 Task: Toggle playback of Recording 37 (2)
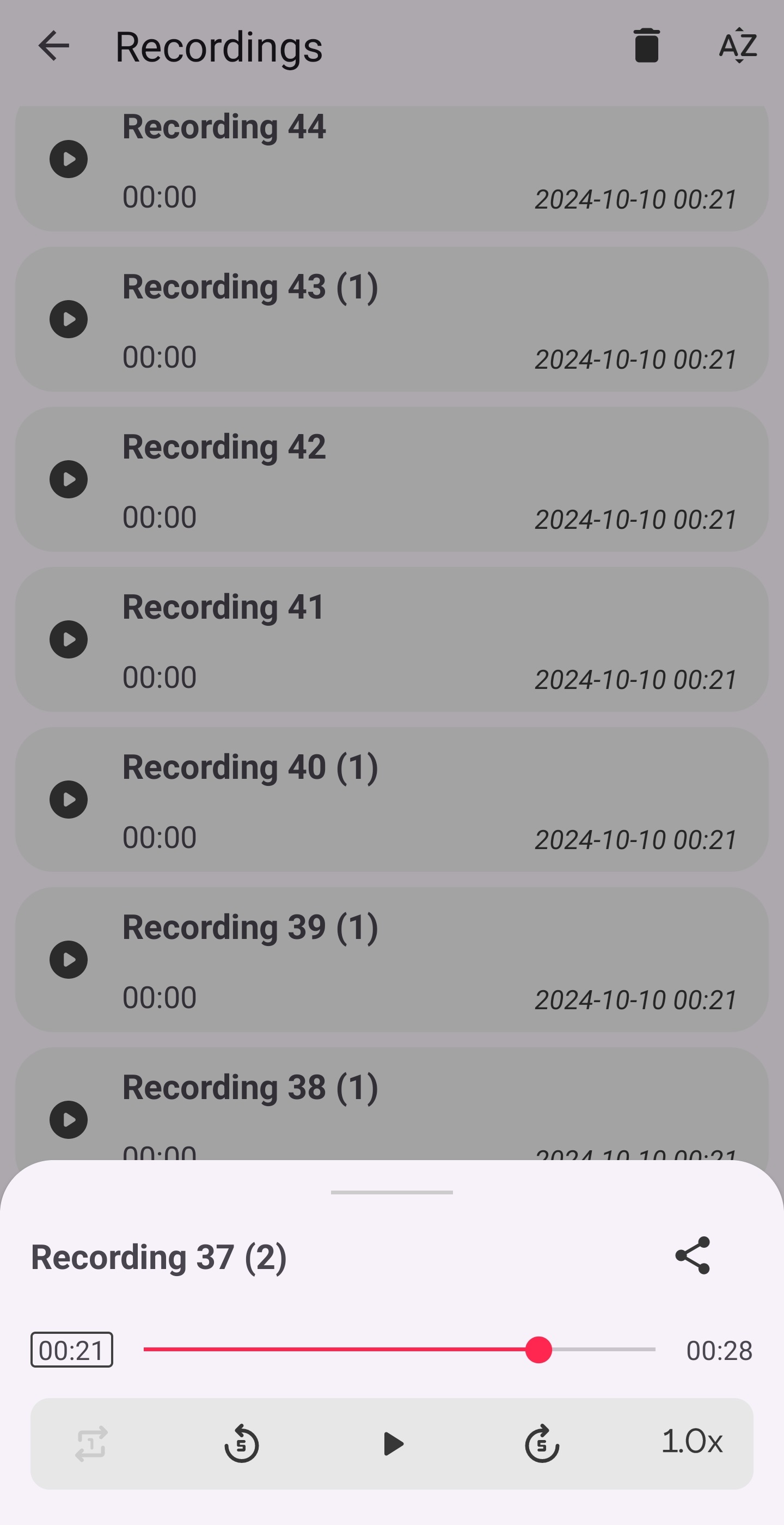coord(391,1443)
